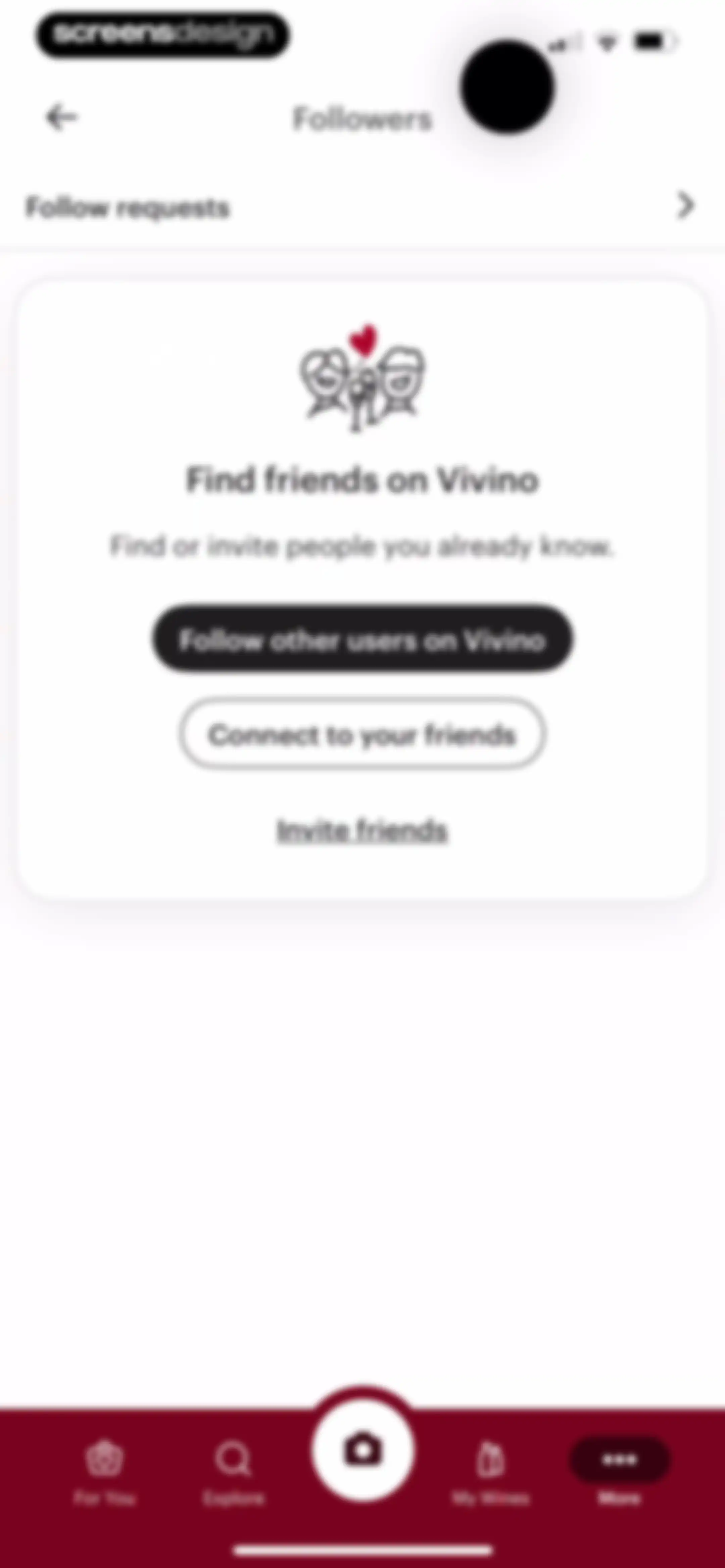
Task: Open Follow requests row
Action: [x=362, y=206]
